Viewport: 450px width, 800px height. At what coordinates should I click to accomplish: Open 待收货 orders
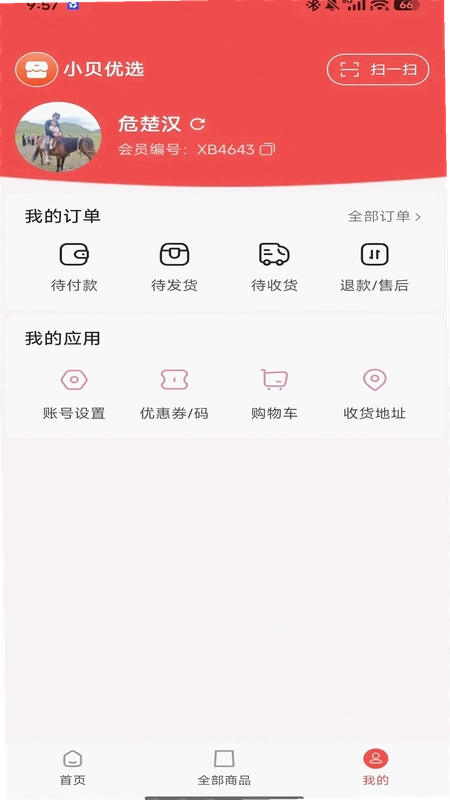coord(274,268)
